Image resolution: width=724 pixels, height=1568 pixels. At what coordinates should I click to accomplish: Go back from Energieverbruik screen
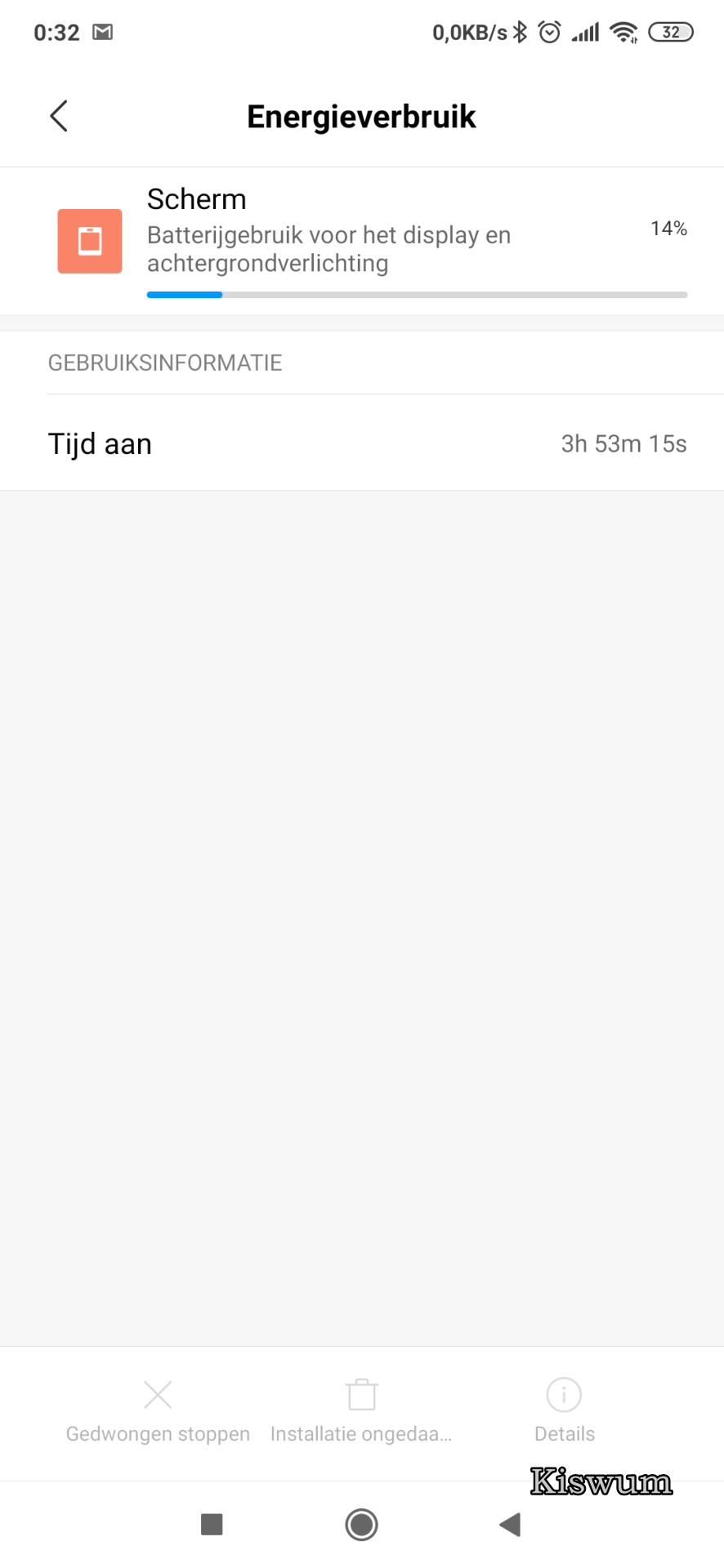click(59, 116)
